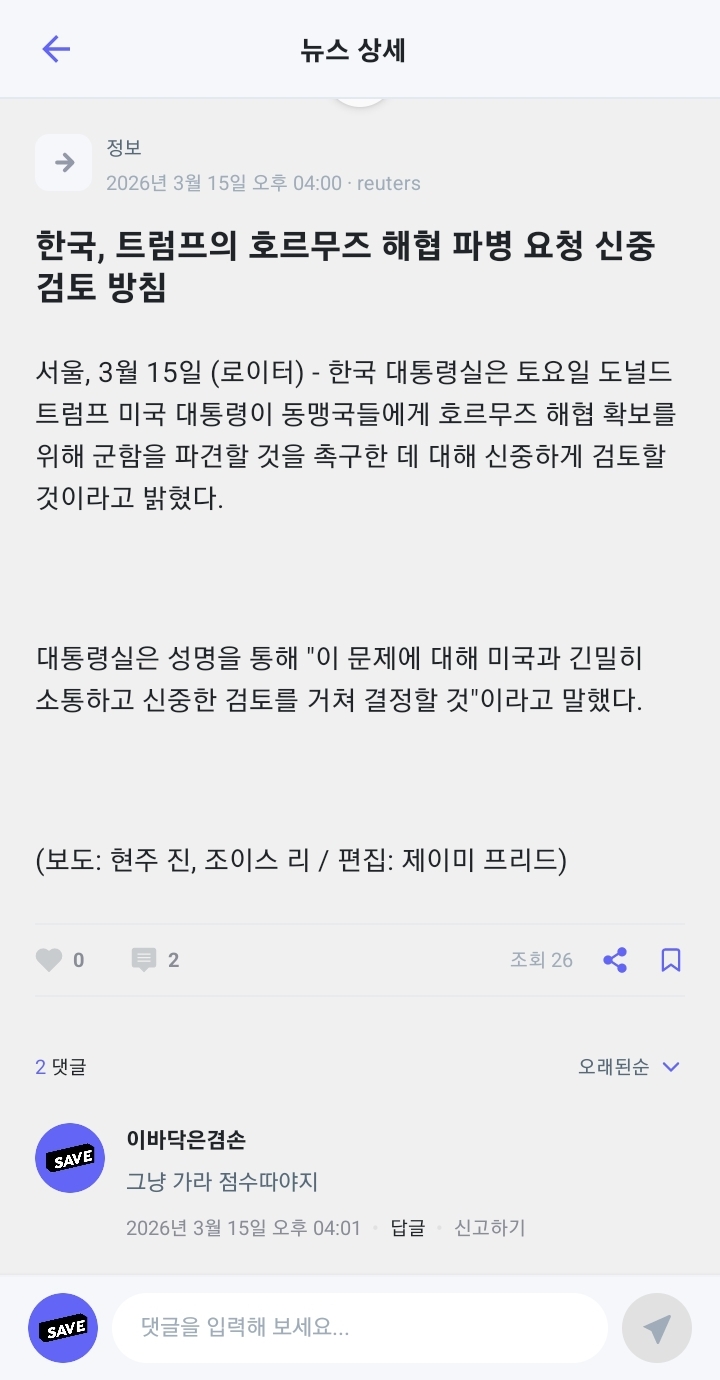Screen dimensions: 720x1380
Task: Tap the arrow icon beside 정보
Action: [x=64, y=162]
